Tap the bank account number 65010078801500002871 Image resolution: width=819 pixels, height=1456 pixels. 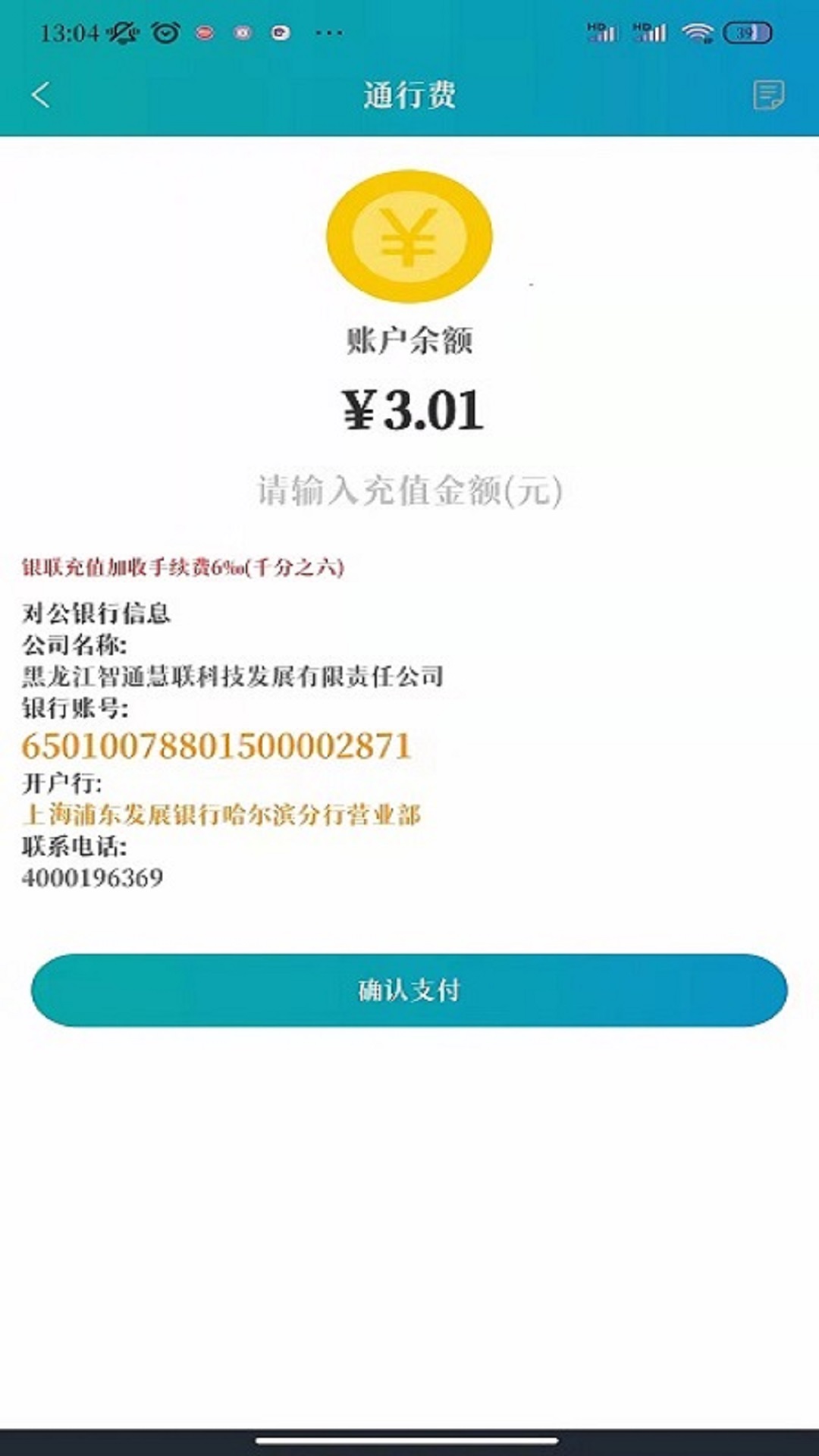click(x=218, y=747)
